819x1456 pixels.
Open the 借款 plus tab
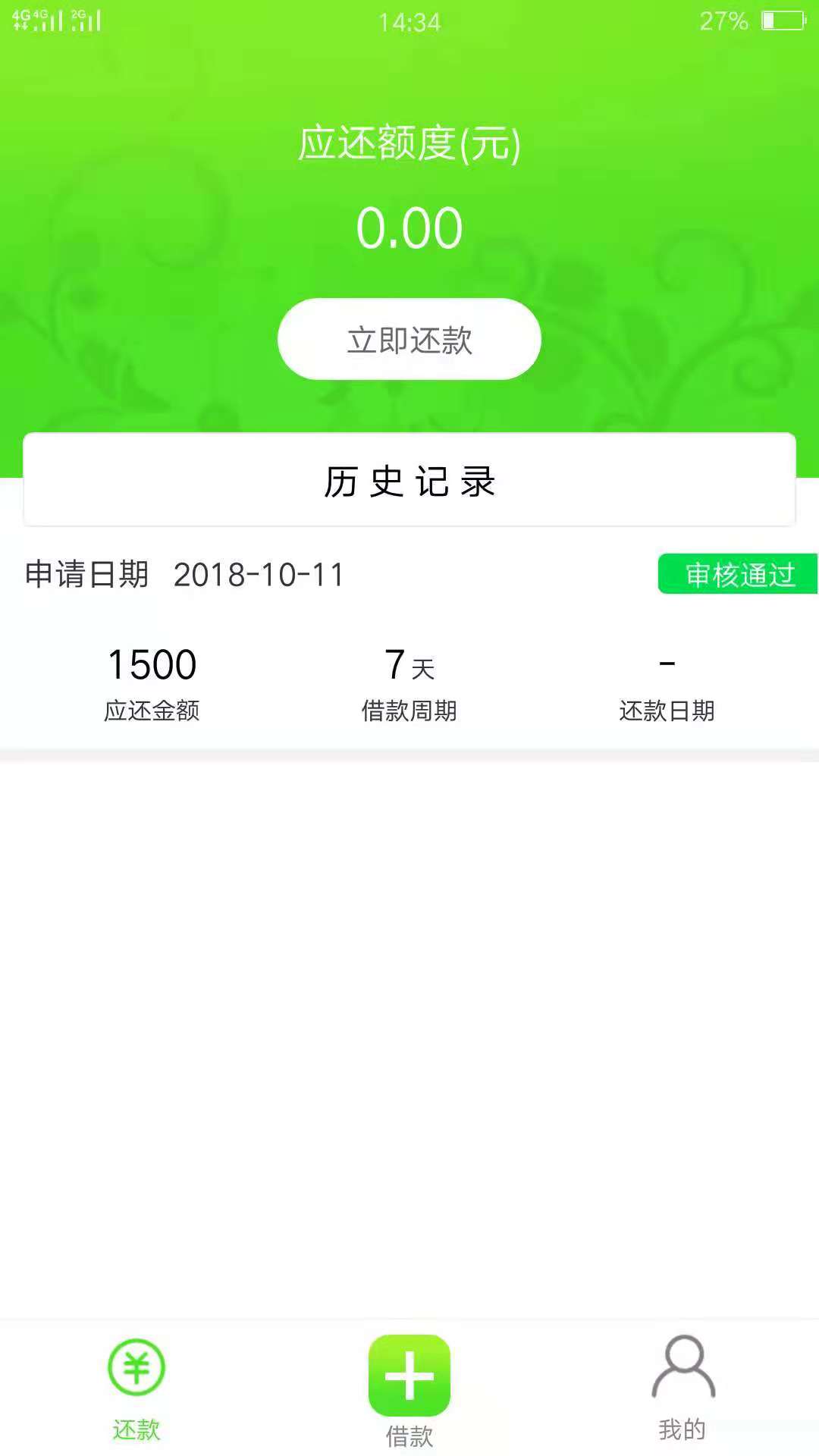click(x=409, y=1391)
